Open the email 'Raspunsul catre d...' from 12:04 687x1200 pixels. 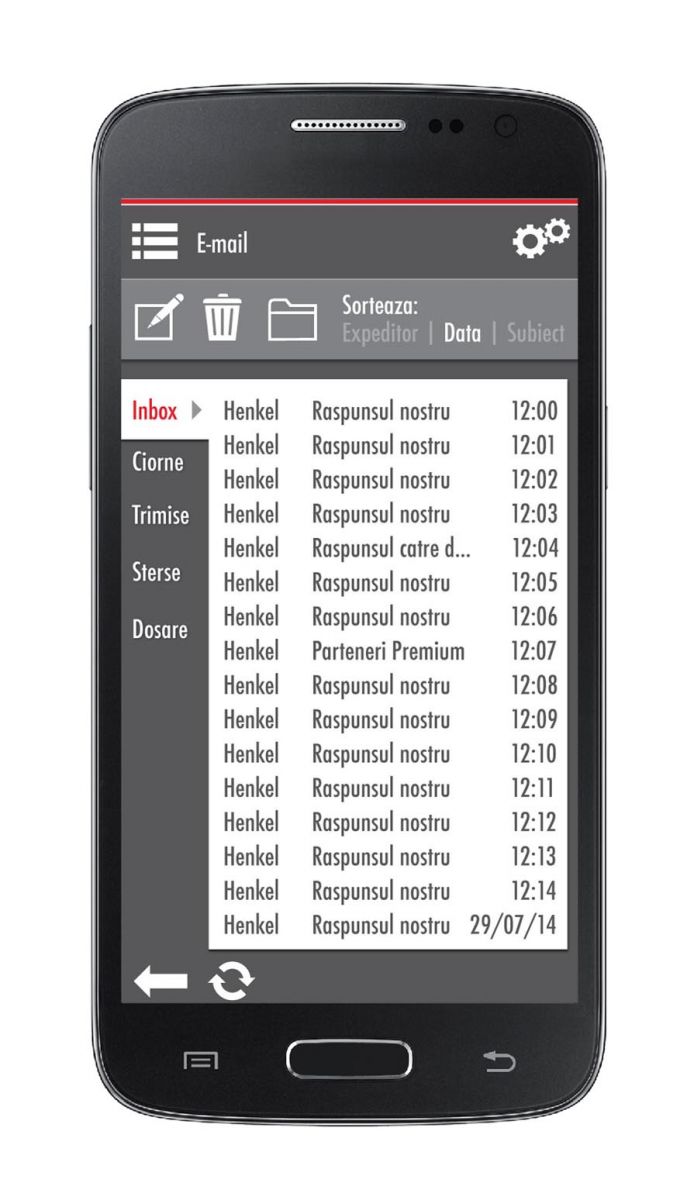tap(390, 548)
